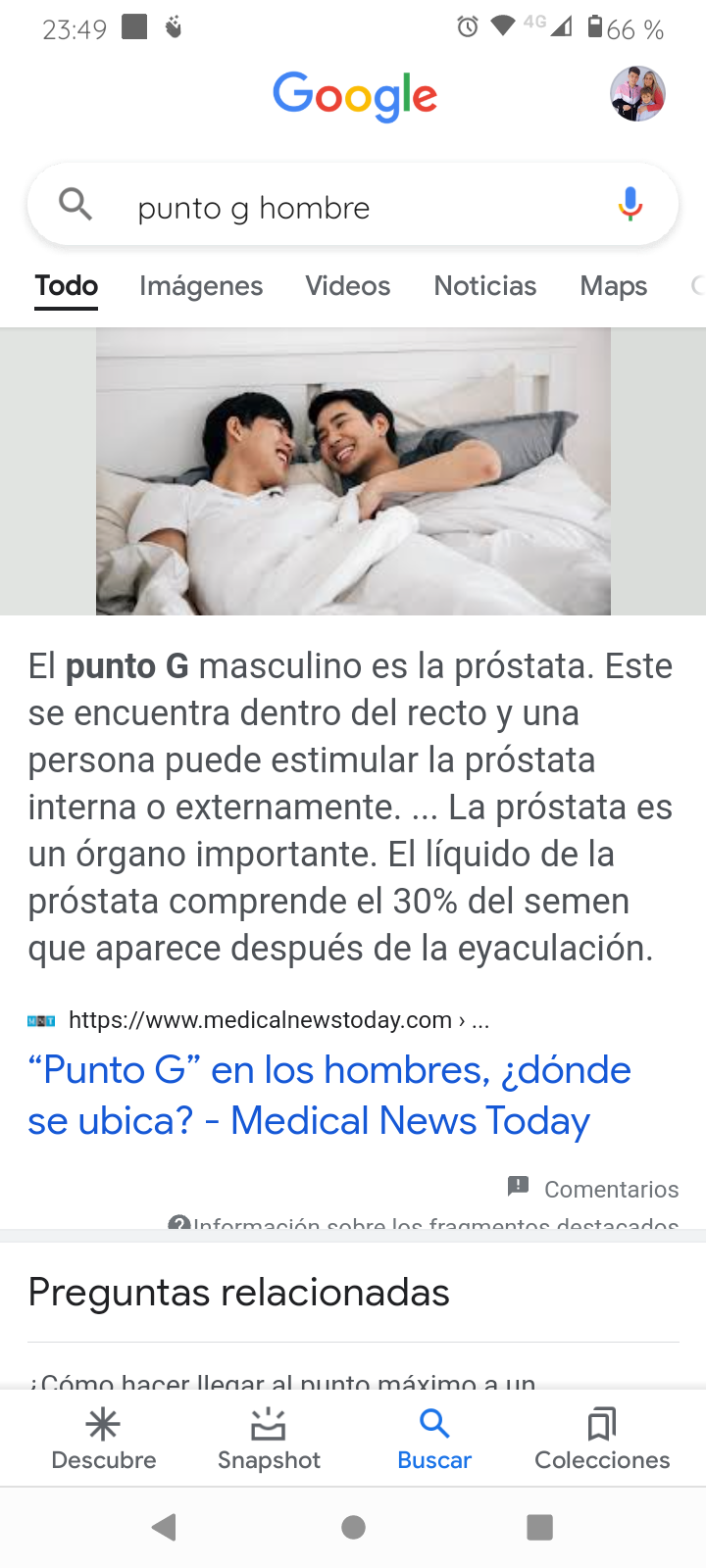The image size is (706, 1568).
Task: Go to the Descubre section
Action: point(104,1439)
